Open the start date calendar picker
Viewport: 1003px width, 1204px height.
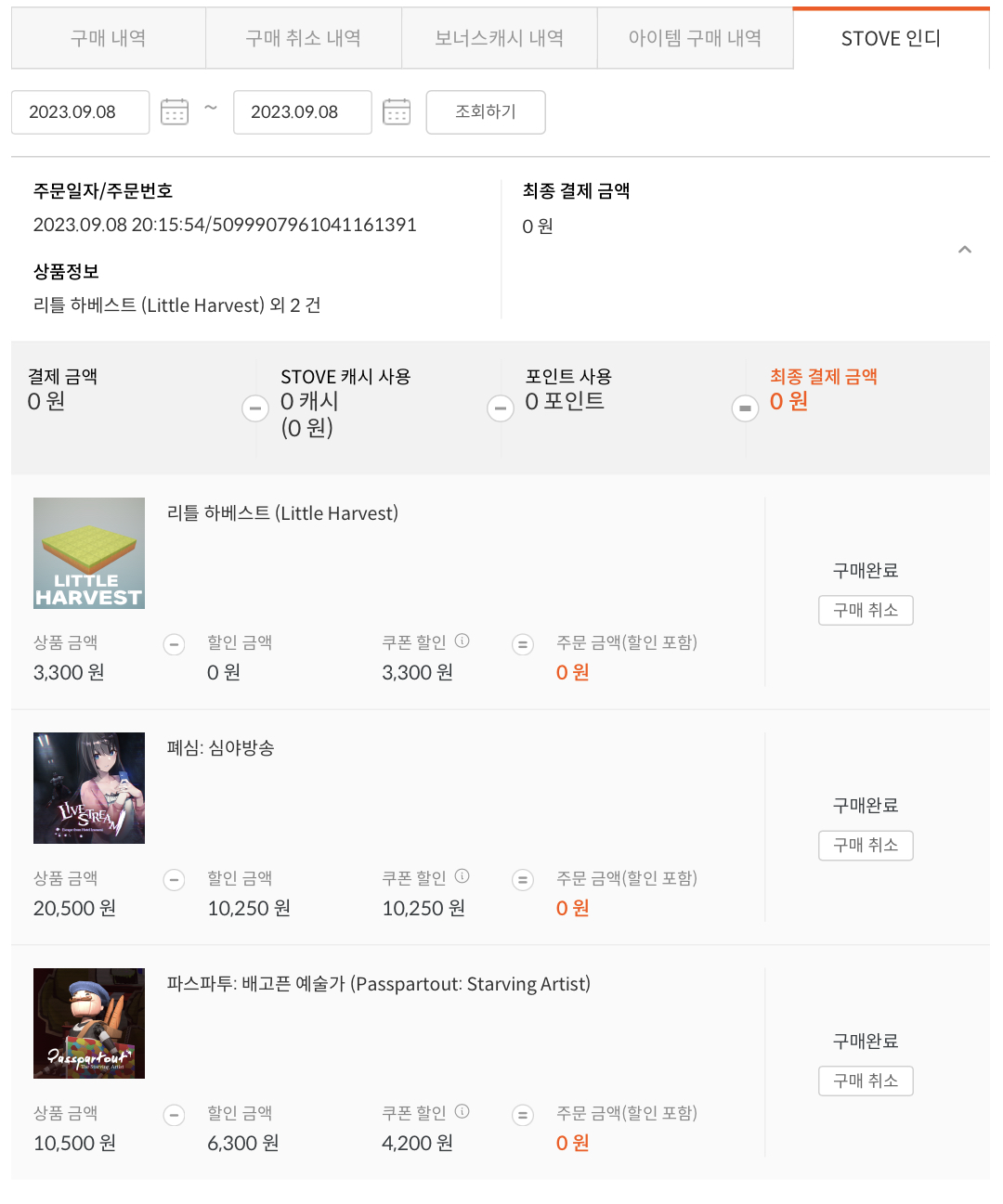tap(175, 112)
